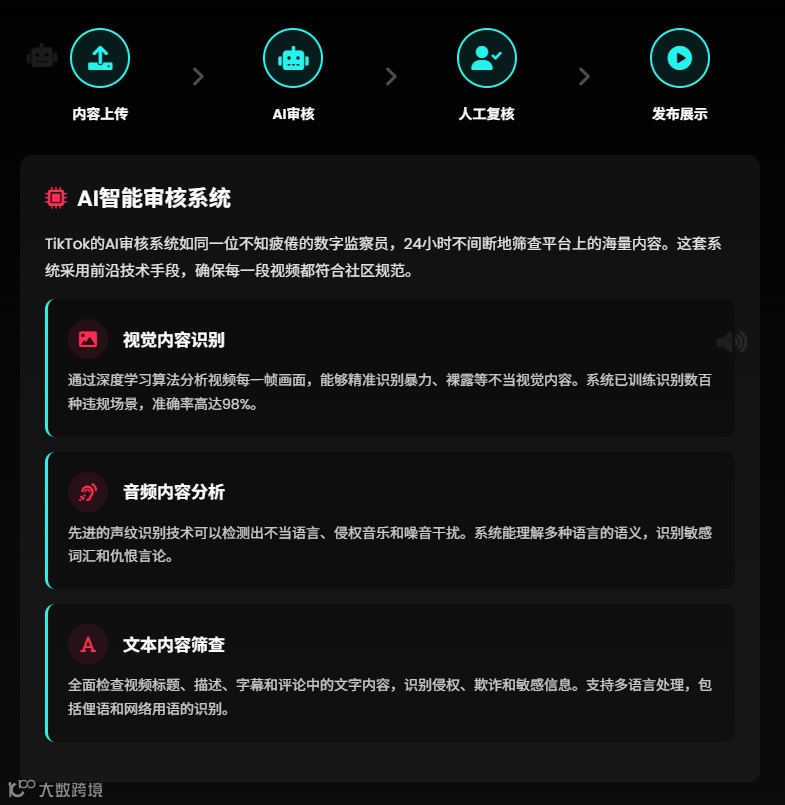The width and height of the screenshot is (785, 805).
Task: Click the 发布展示 play icon
Action: [x=680, y=58]
